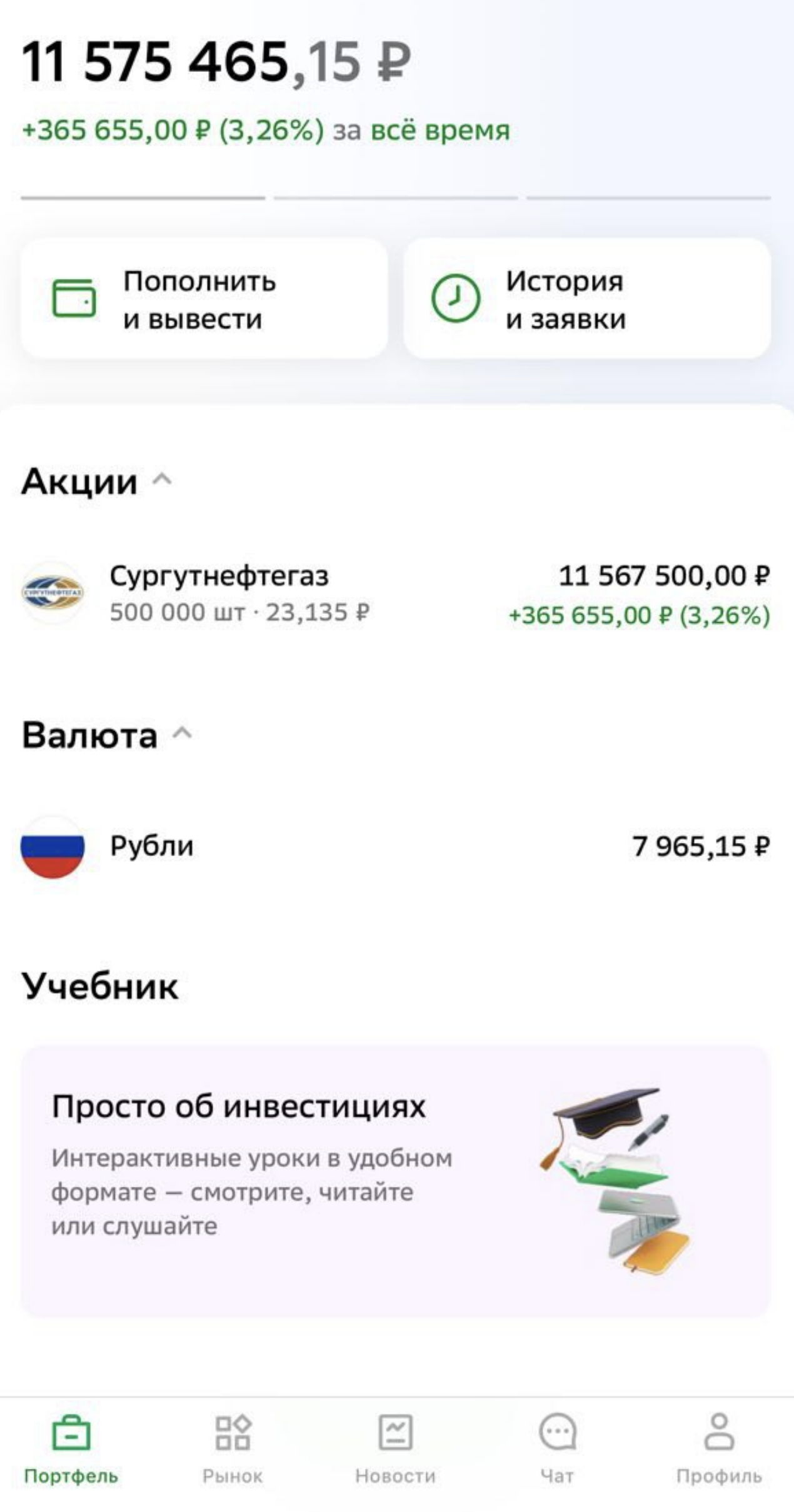Screen dimensions: 794x1512
Task: Open История и заявки
Action: coord(586,299)
